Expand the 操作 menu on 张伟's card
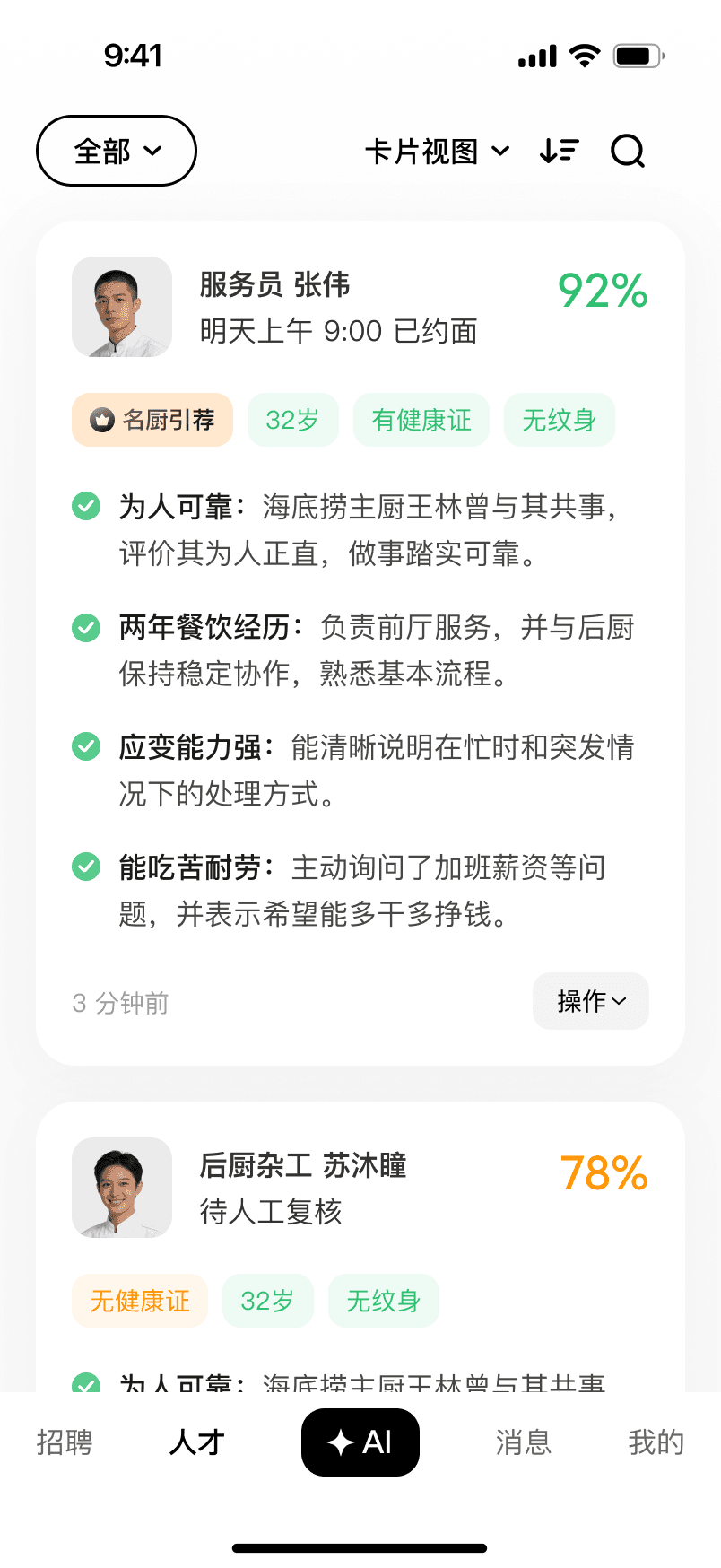 point(591,1001)
